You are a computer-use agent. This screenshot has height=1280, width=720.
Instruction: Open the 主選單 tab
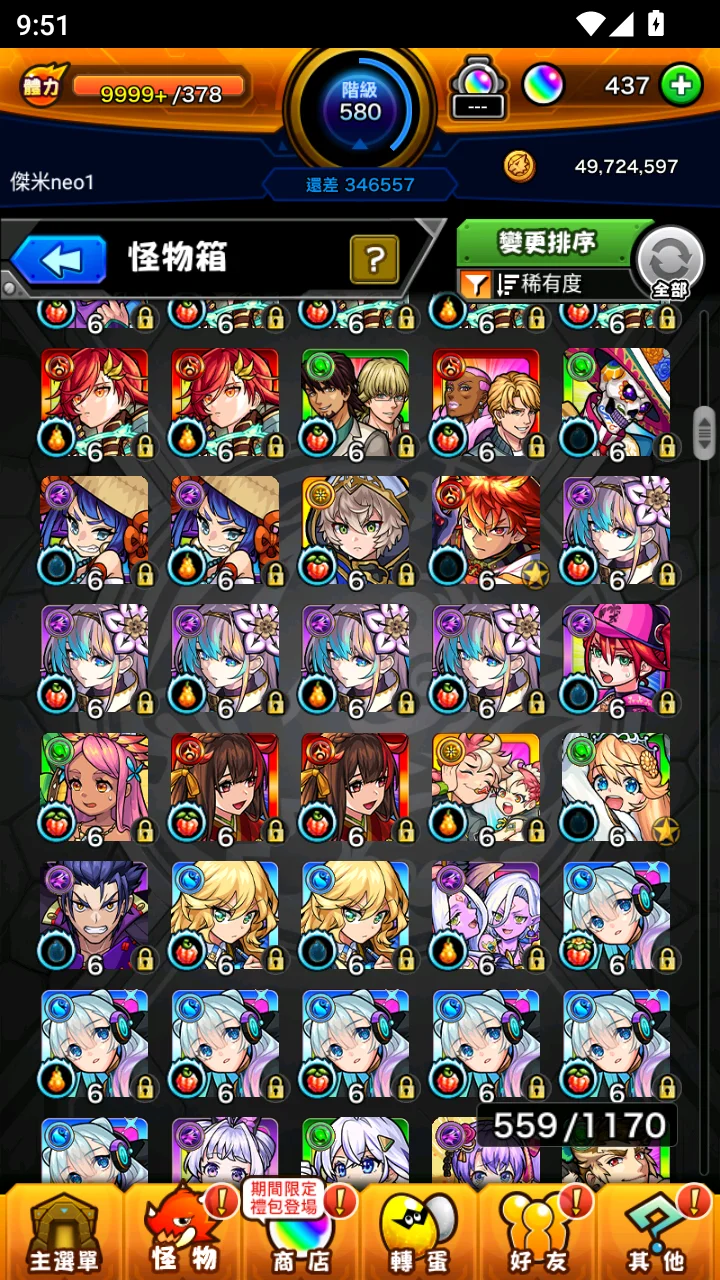[x=63, y=1231]
